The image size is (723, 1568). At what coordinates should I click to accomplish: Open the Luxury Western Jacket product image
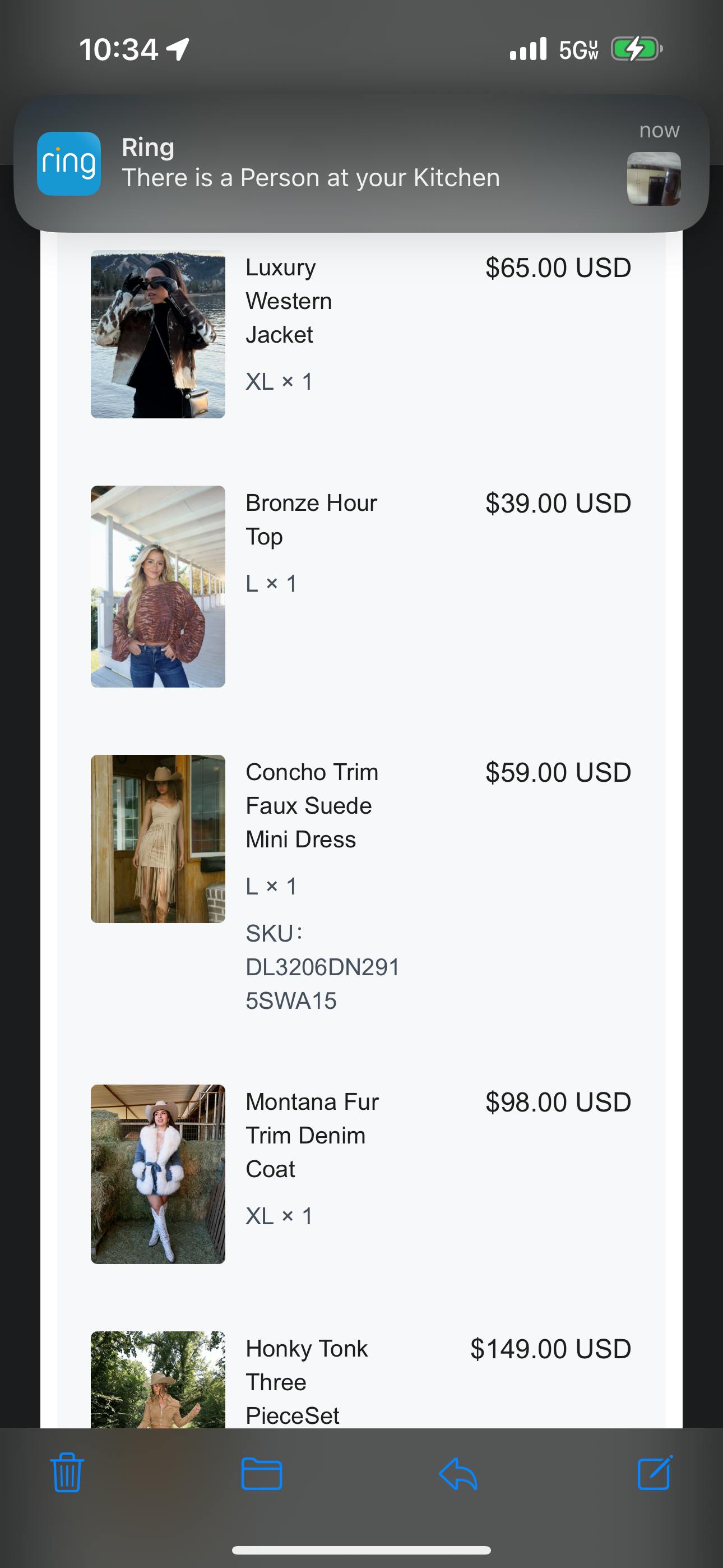point(157,334)
